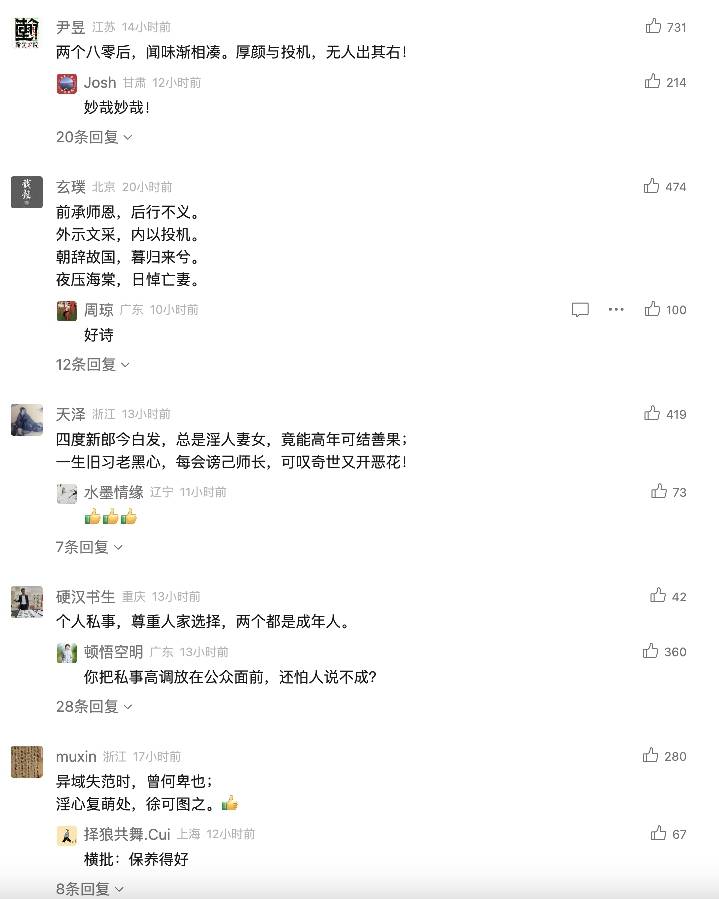
Task: Like 天泽's comment
Action: pos(652,413)
